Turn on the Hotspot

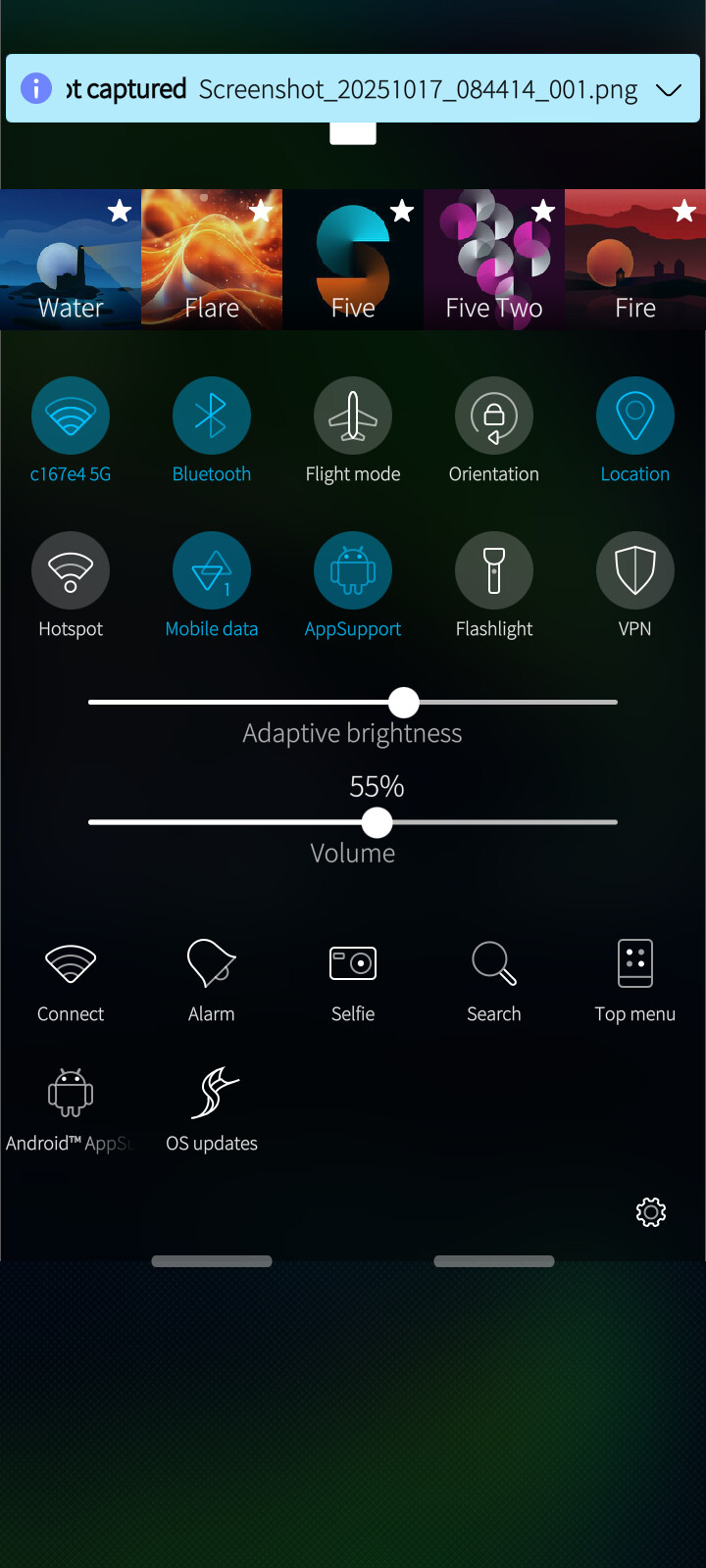[x=71, y=571]
